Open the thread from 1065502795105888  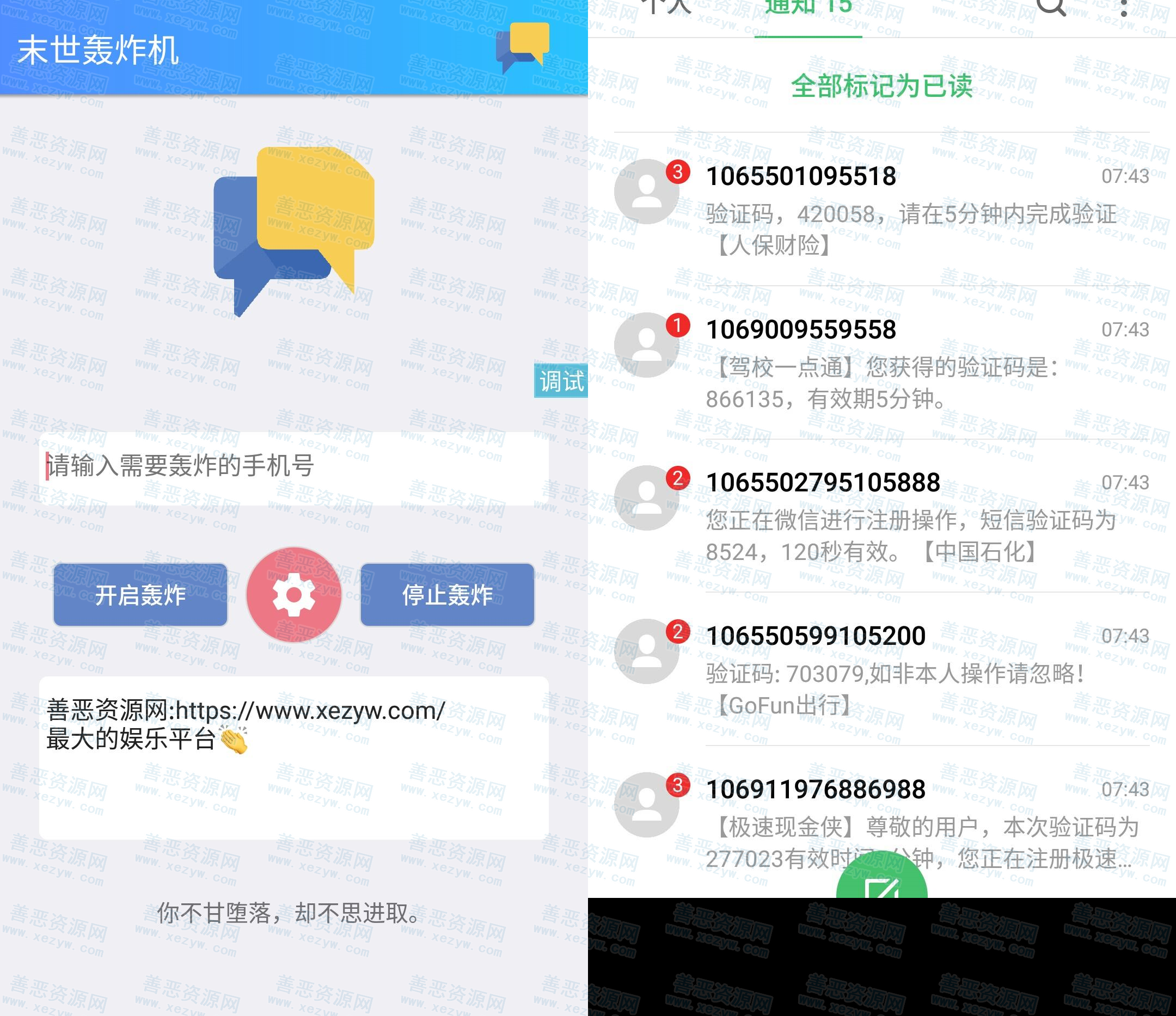pyautogui.click(x=908, y=516)
